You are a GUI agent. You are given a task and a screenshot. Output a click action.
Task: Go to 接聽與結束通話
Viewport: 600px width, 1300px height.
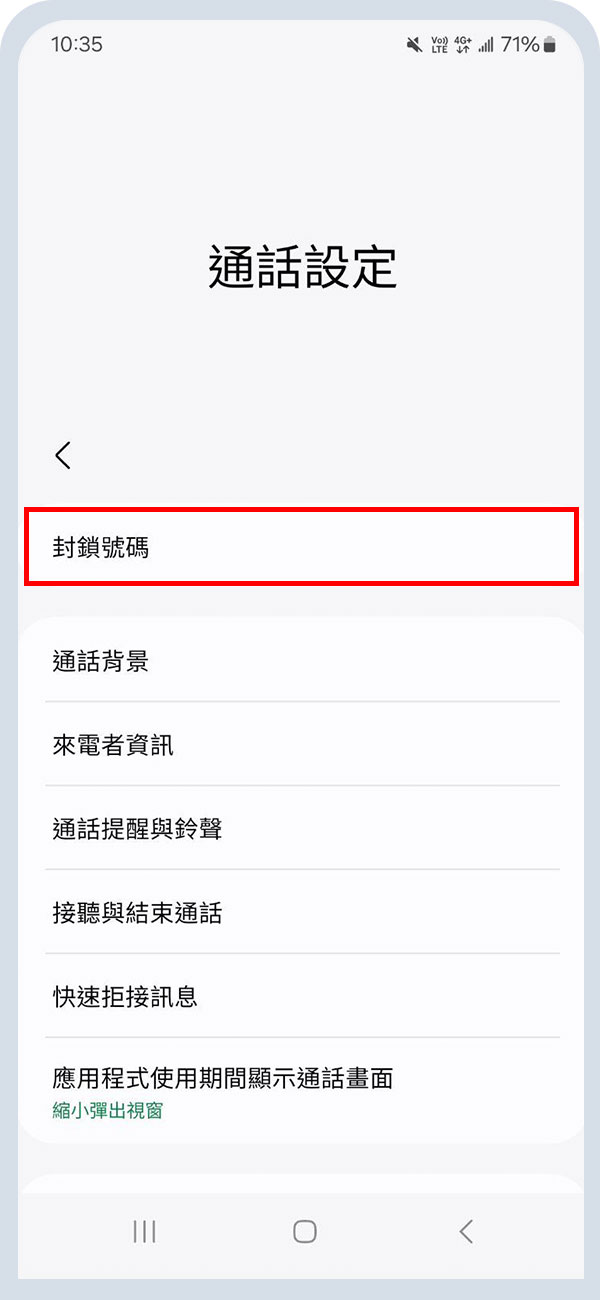(300, 913)
